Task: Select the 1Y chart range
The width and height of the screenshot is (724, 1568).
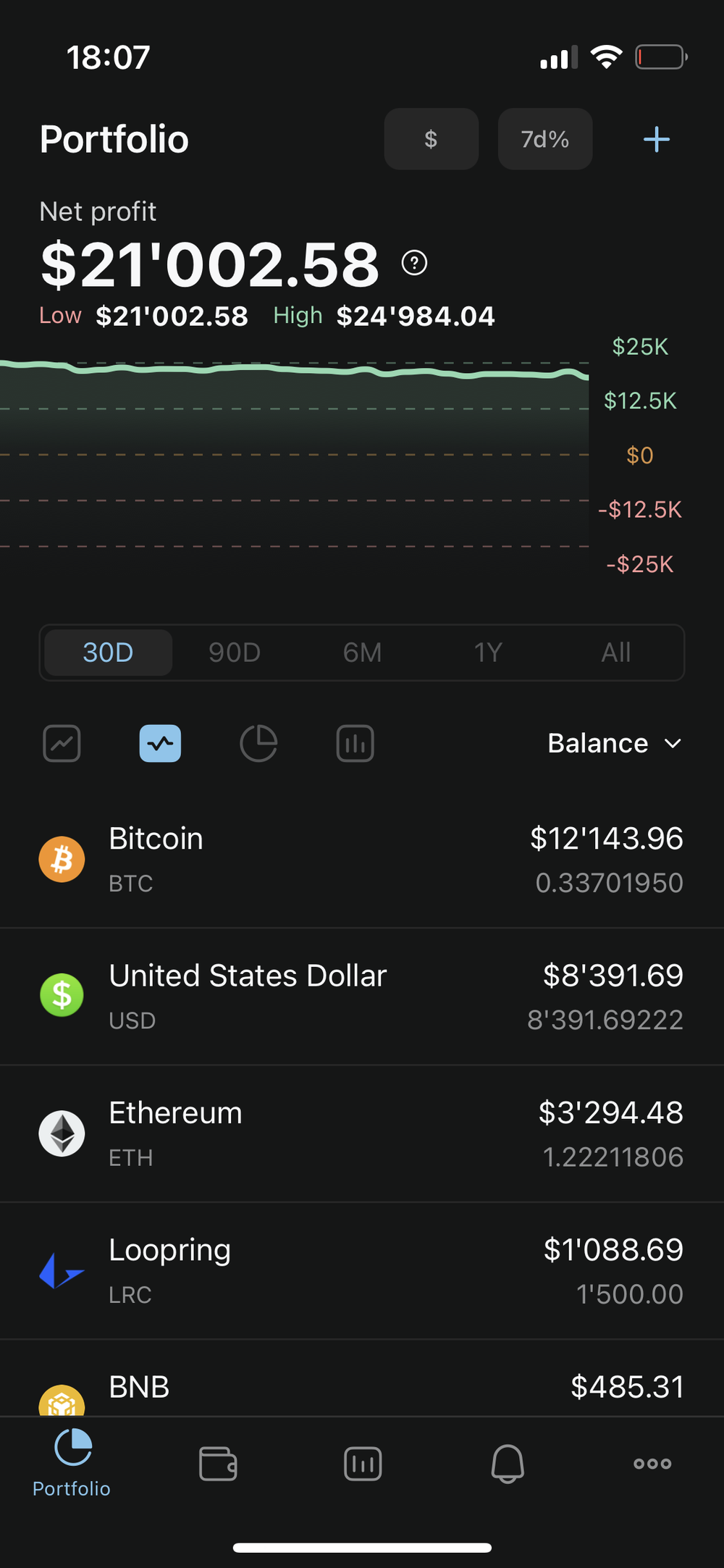Action: pyautogui.click(x=487, y=653)
